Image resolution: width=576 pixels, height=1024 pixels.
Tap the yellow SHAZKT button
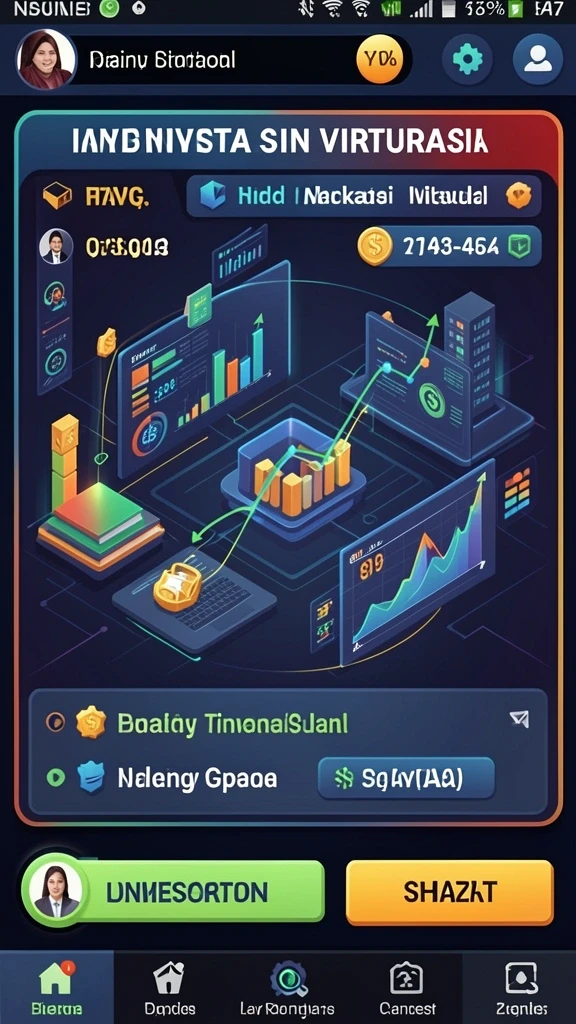pyautogui.click(x=449, y=892)
